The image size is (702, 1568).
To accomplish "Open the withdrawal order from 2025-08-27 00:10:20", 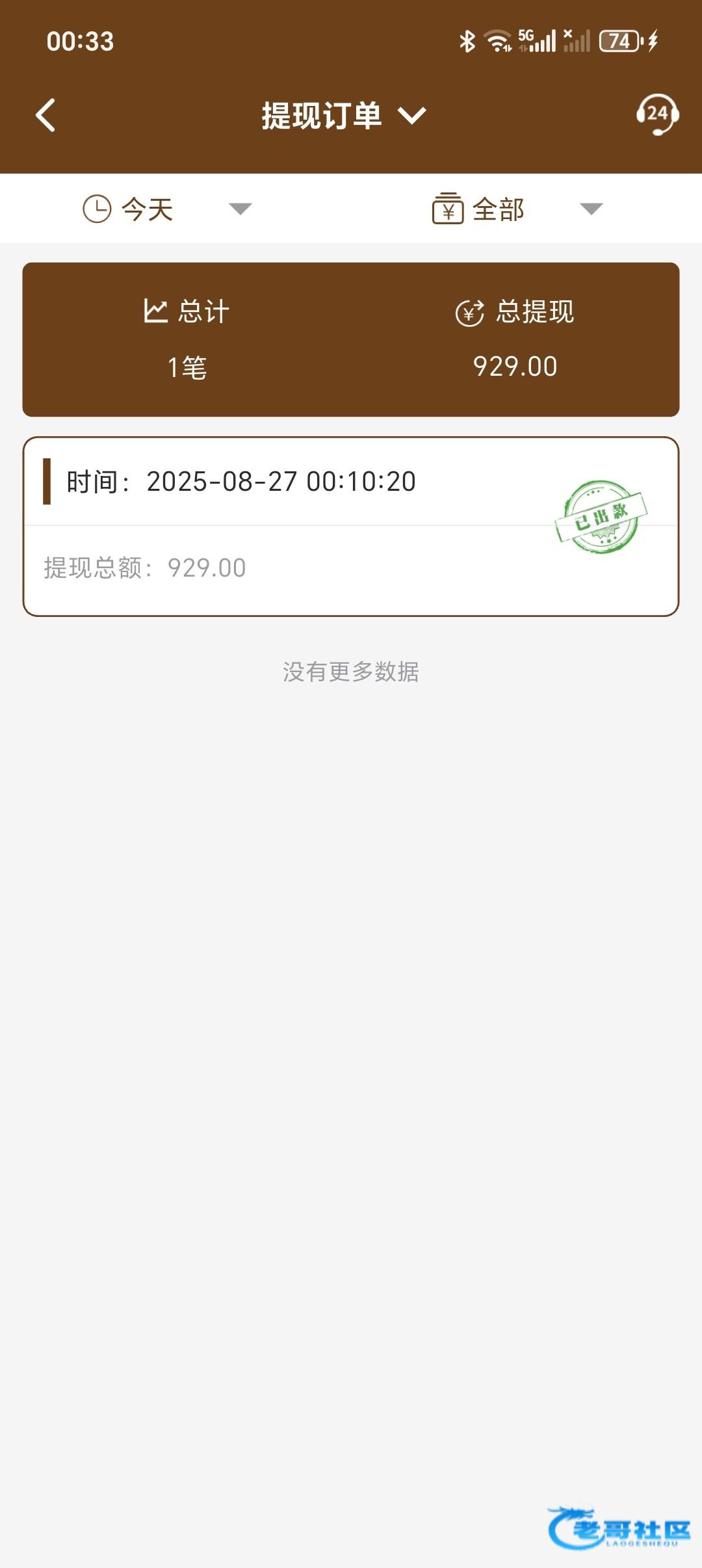I will click(x=351, y=527).
